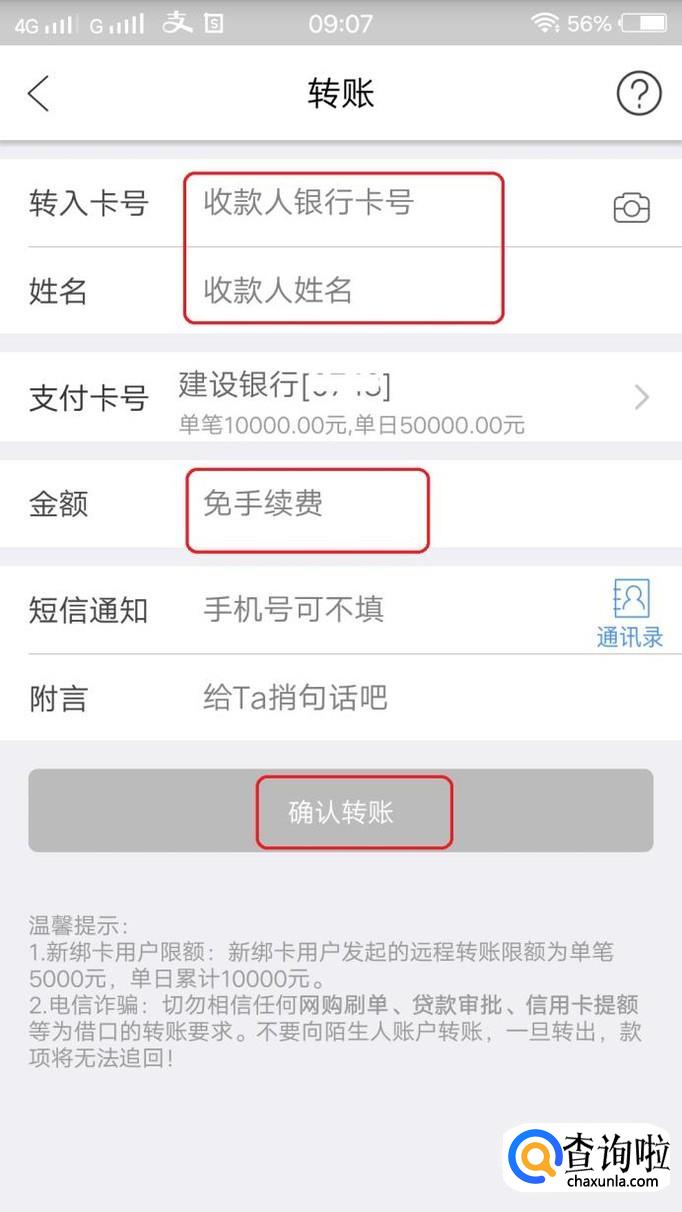The image size is (682, 1212).
Task: Tap the 确认转账 button
Action: pyautogui.click(x=341, y=811)
